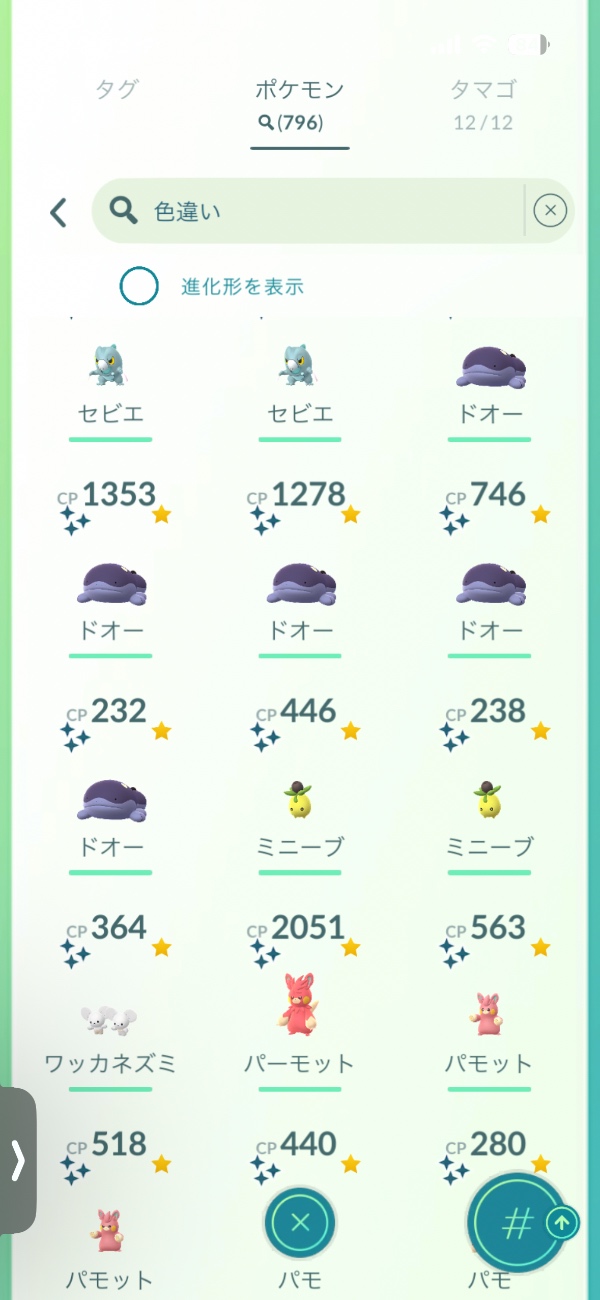
Task: Tap the 色違い search field
Action: click(x=320, y=211)
